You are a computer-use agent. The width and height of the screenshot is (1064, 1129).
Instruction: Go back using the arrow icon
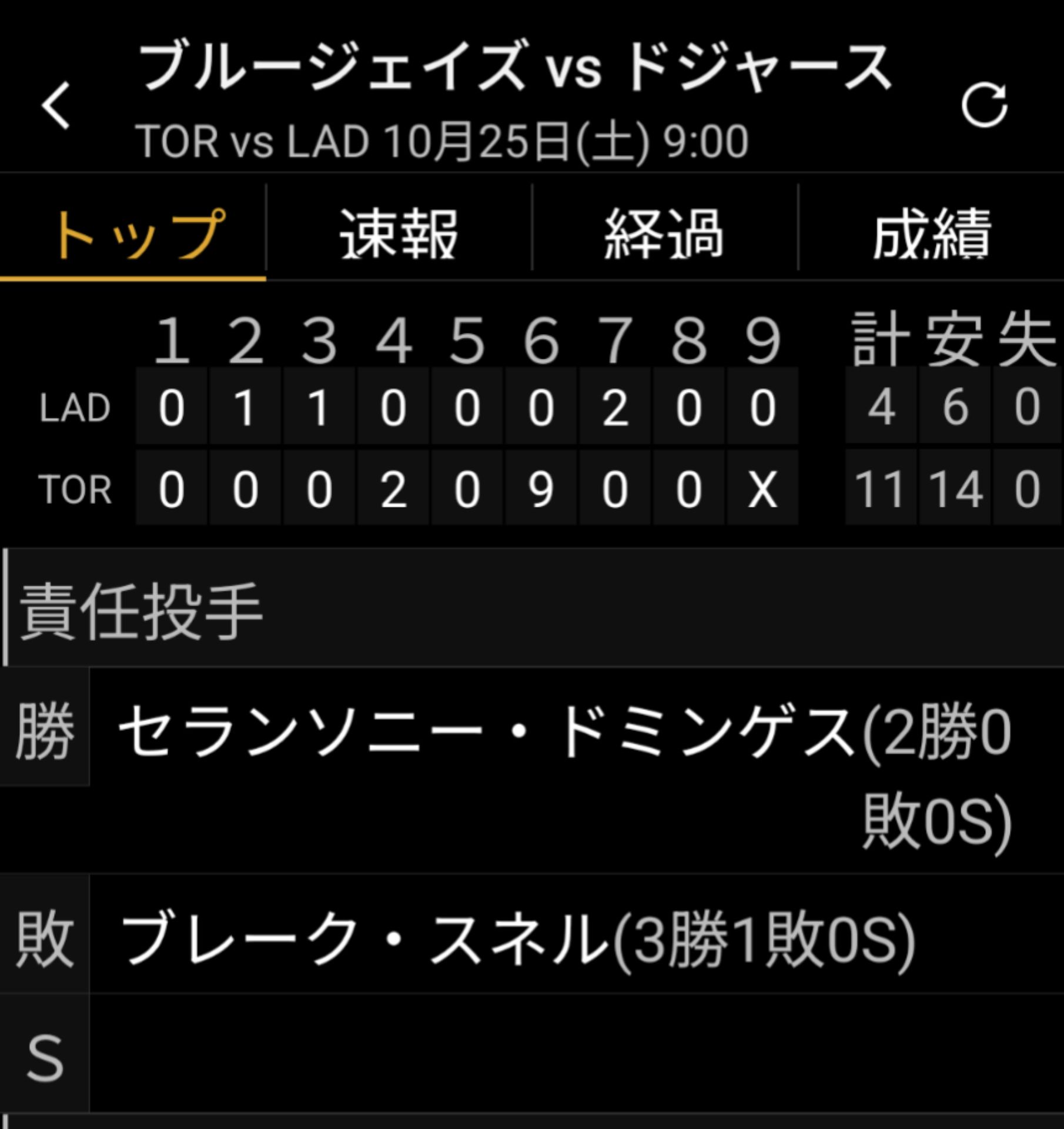click(x=56, y=105)
